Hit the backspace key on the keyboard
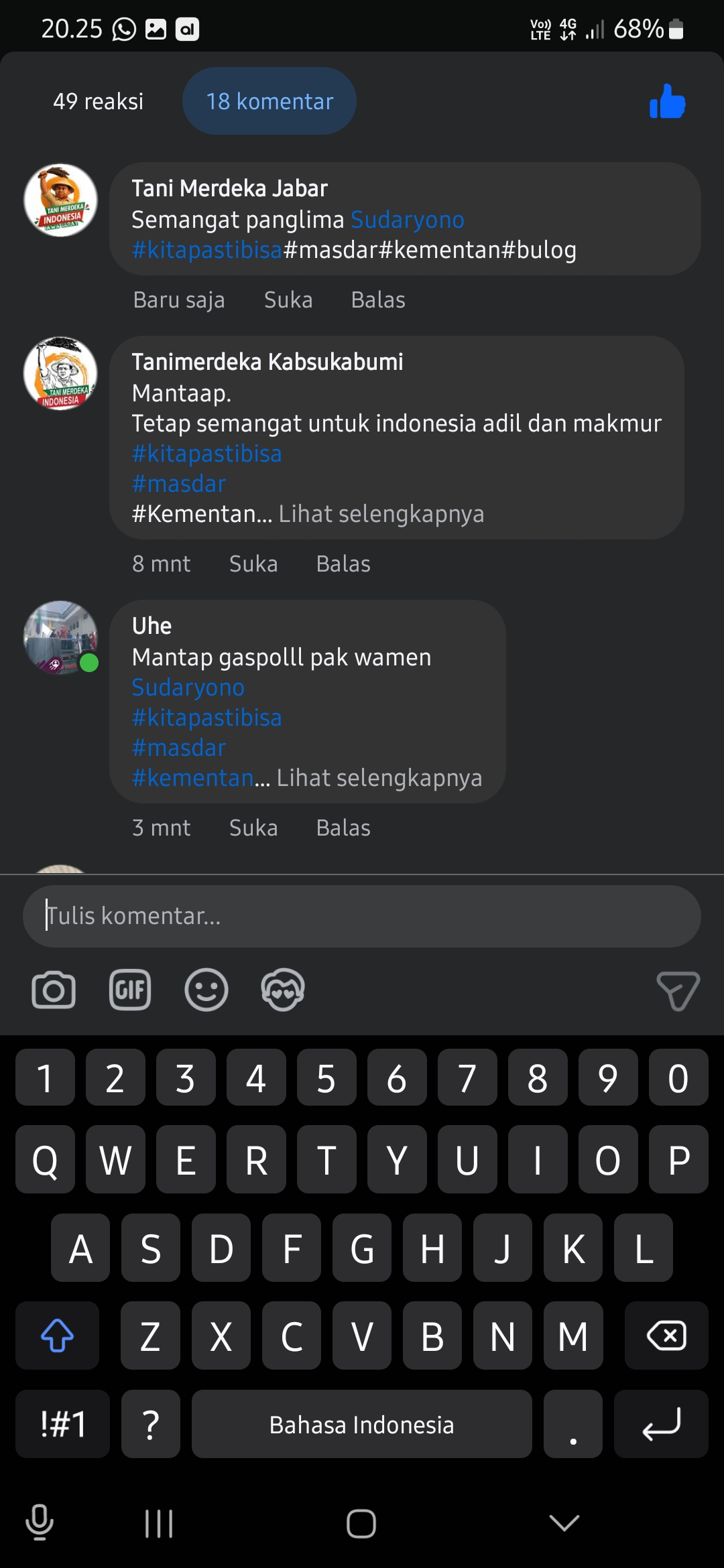Screen dimensions: 724x1568 point(666,1335)
